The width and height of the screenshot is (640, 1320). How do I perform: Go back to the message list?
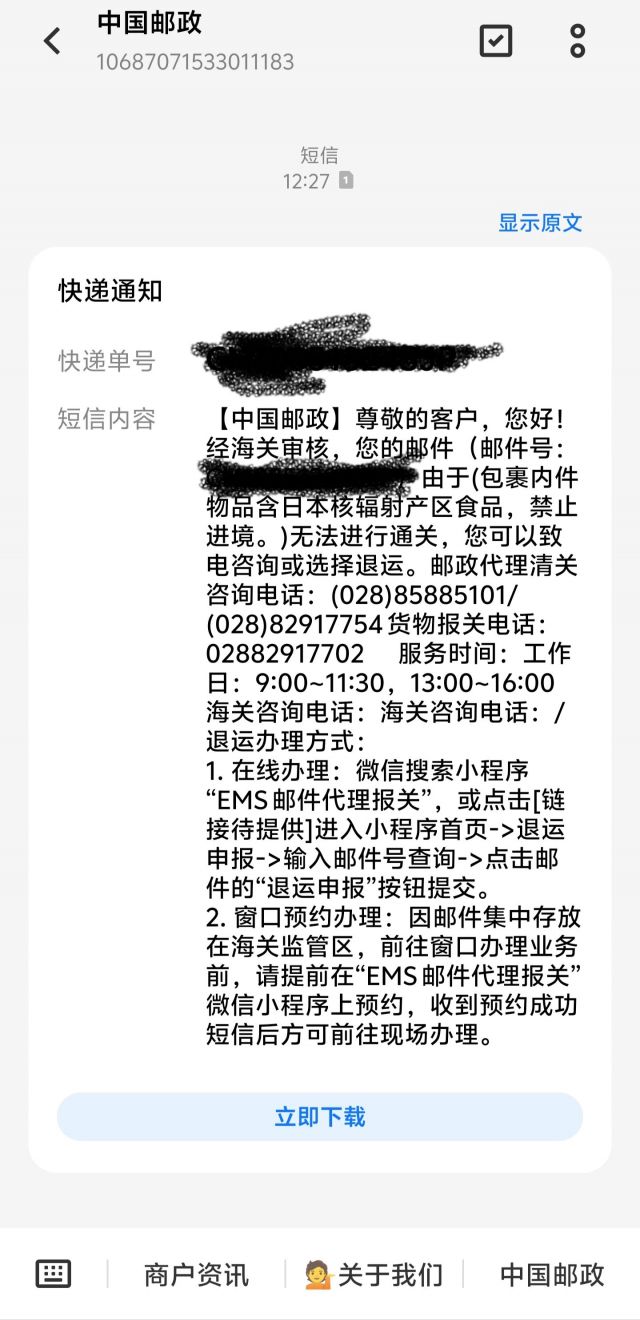click(52, 41)
